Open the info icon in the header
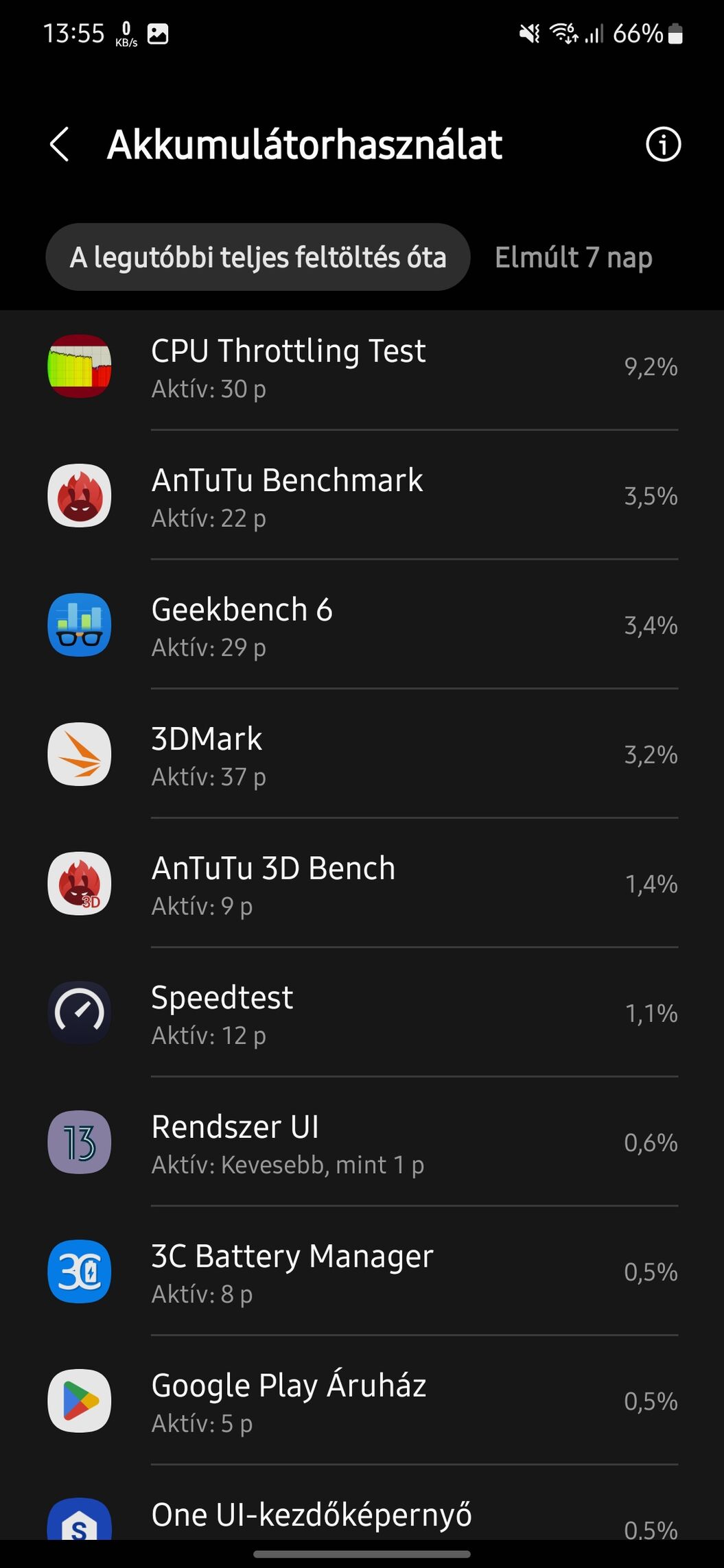This screenshot has width=724, height=1568. [663, 145]
